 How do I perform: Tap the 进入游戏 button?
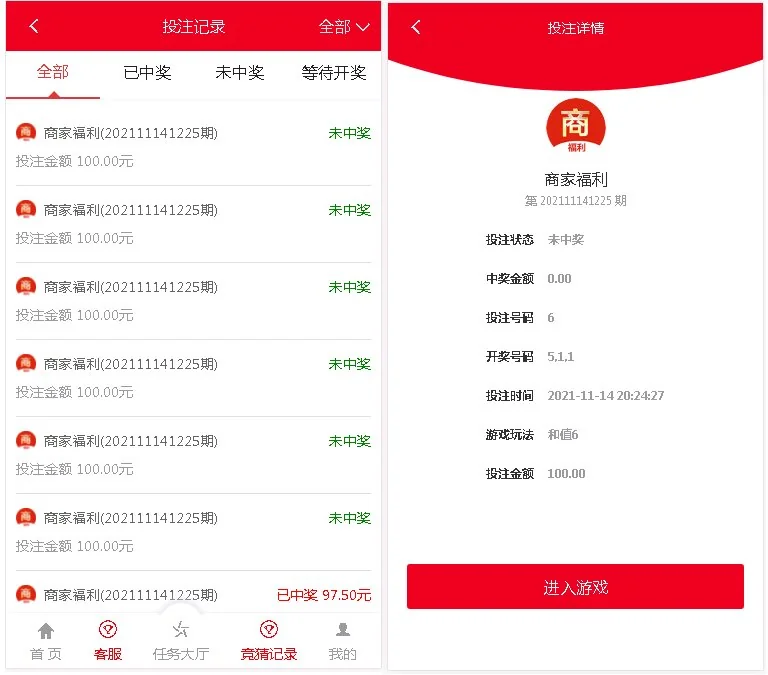point(575,587)
